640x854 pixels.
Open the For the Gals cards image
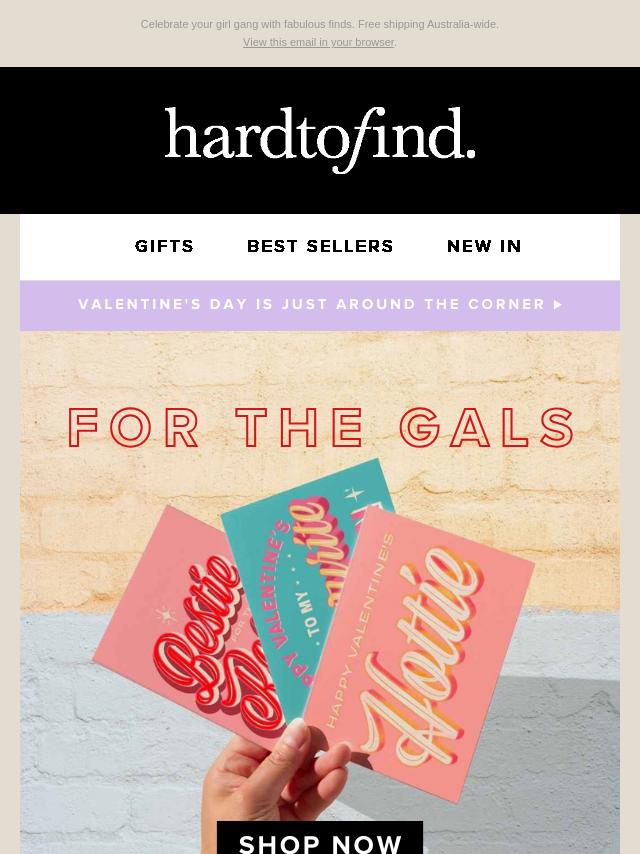point(320,580)
